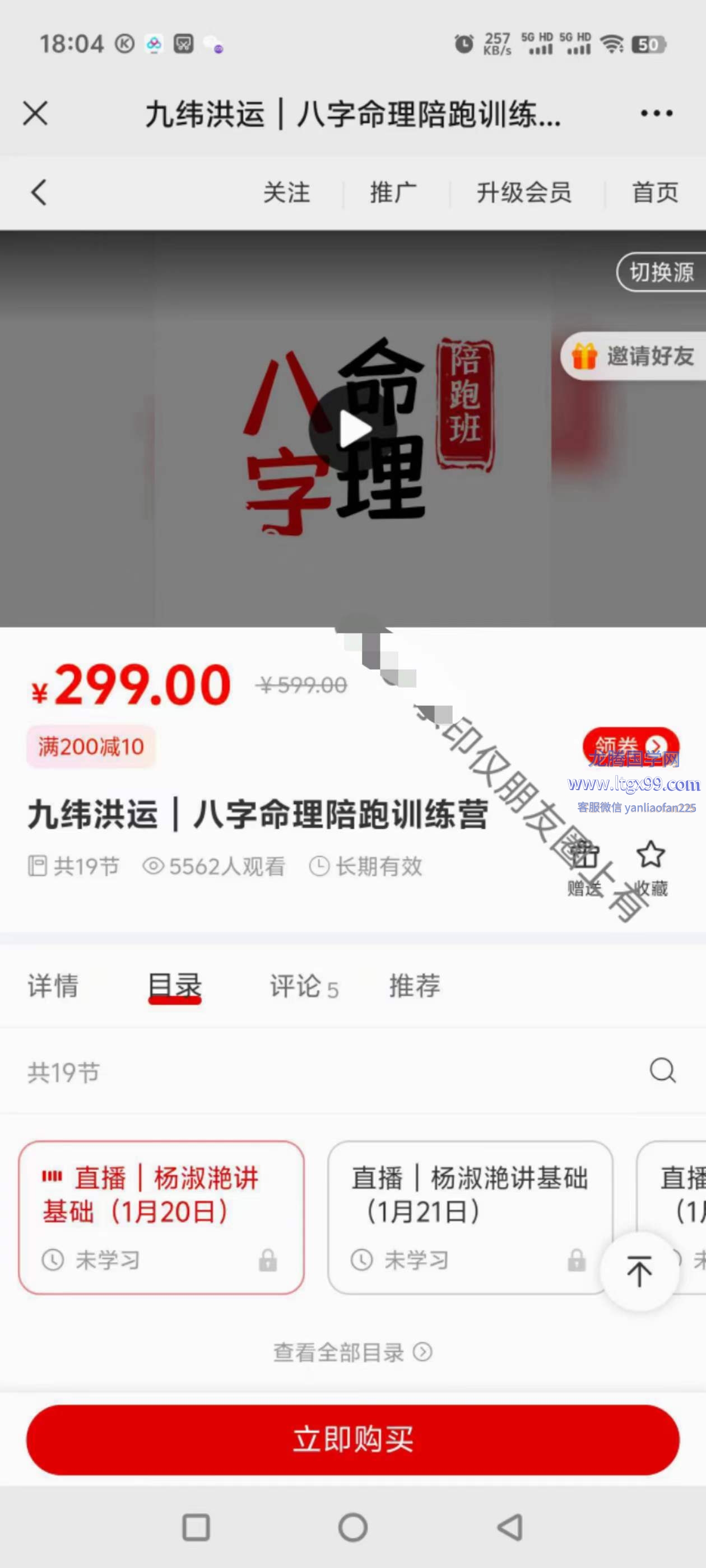Search the course catalog with magnifier icon
Screen dimensions: 706x1568
coord(662,1070)
